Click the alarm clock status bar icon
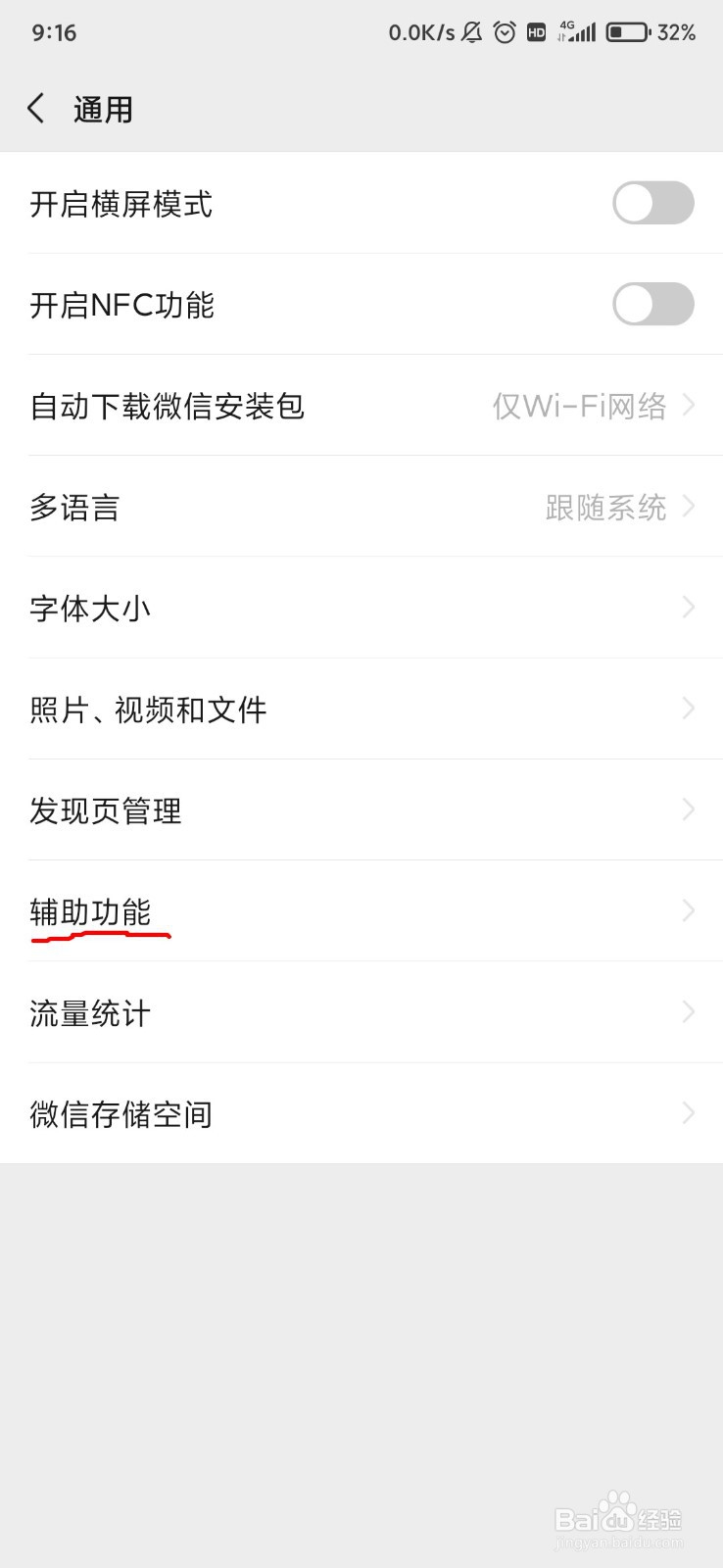 coord(505,32)
